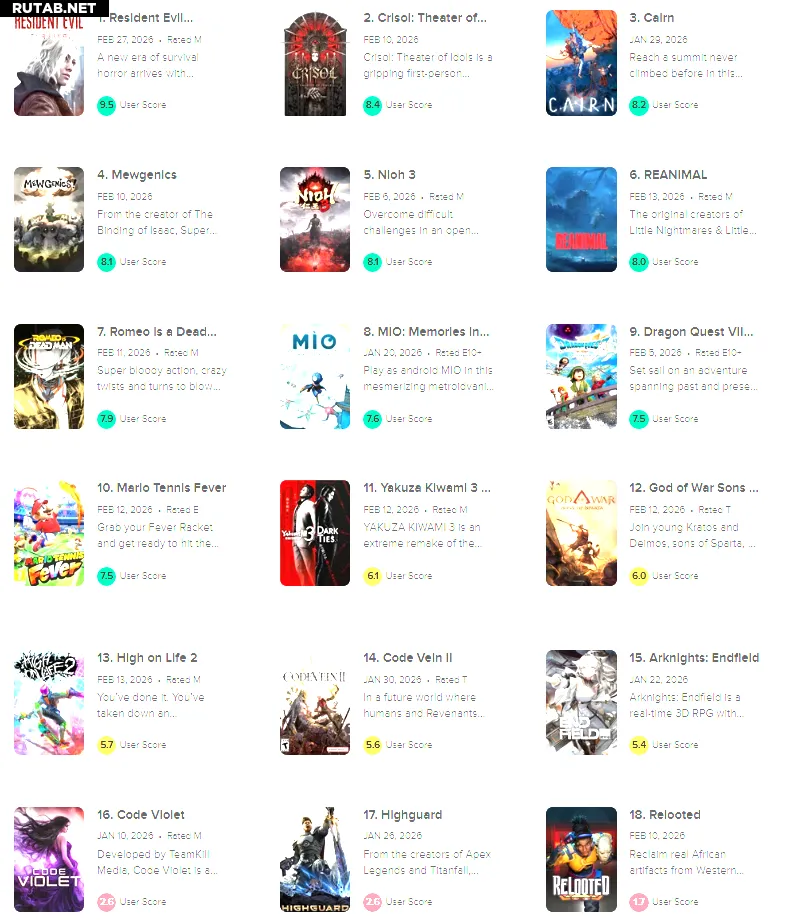The height and width of the screenshot is (920, 808).
Task: Open High on Life 2 page
Action: click(x=147, y=658)
